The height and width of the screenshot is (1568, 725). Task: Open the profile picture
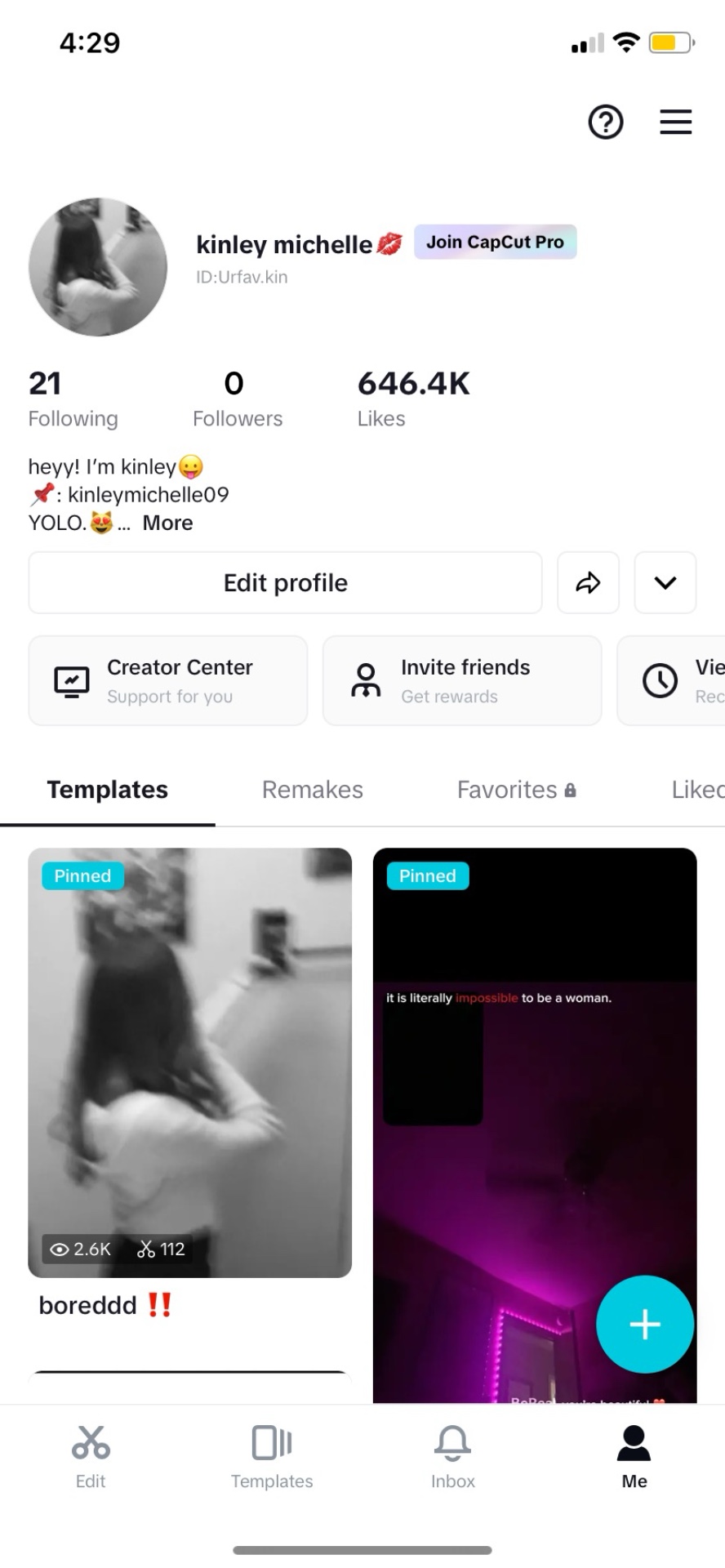[98, 267]
